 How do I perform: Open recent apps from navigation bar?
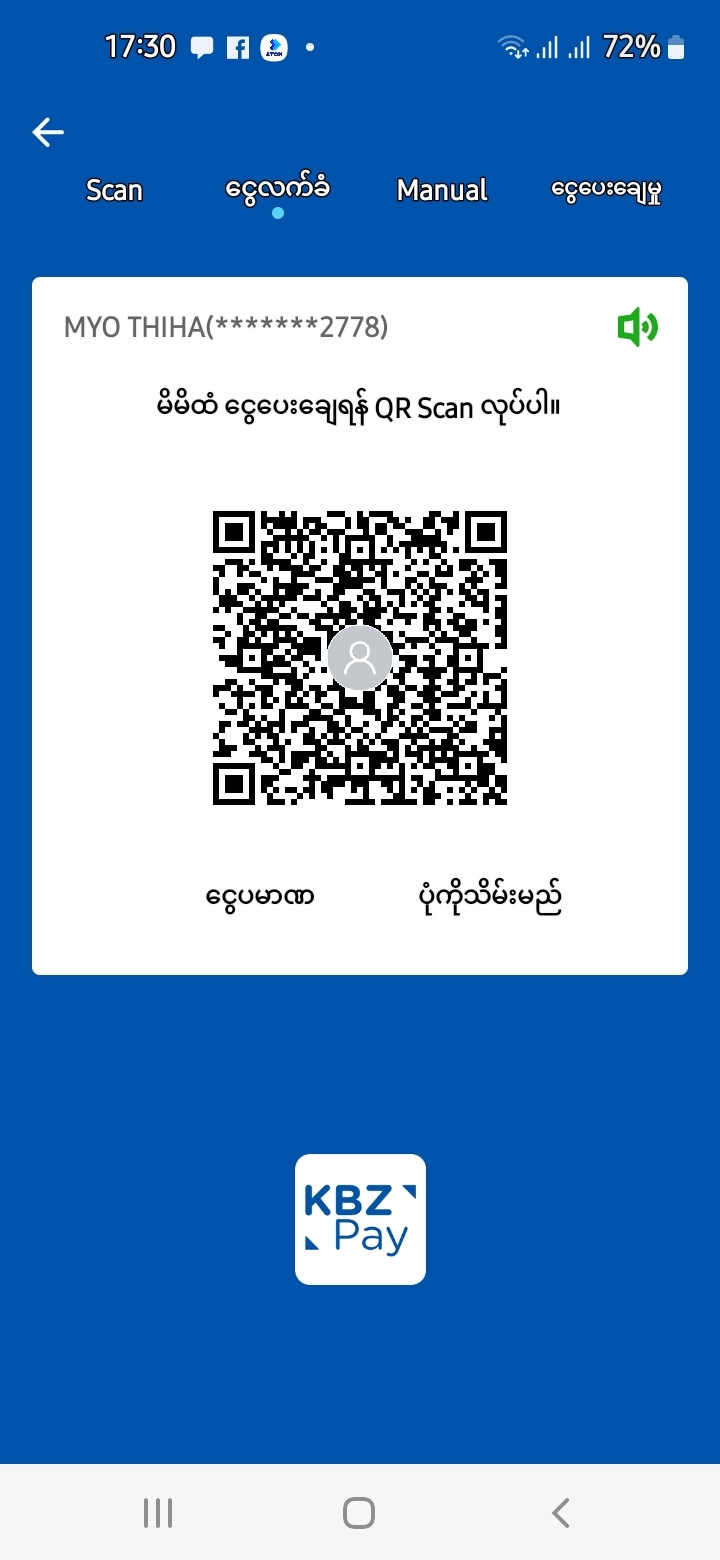(x=158, y=1513)
